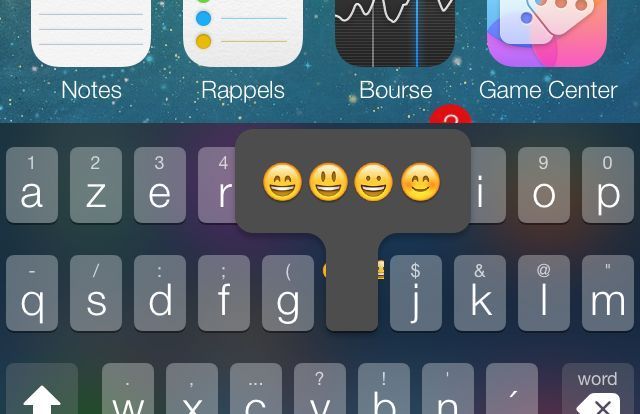
Task: Tap the s key
Action: point(96,293)
